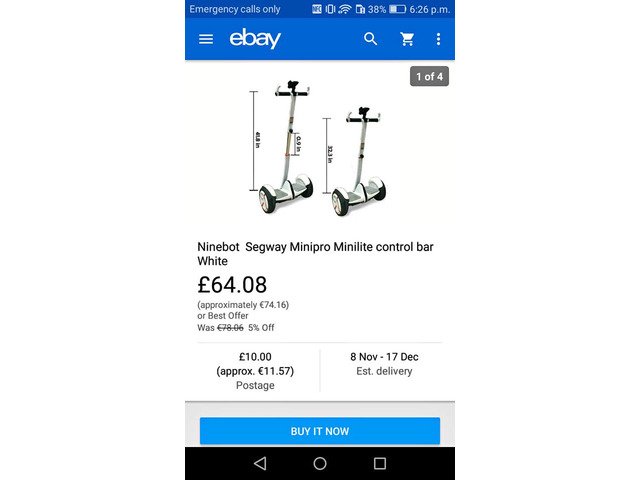
Task: View postage details for £10.00
Action: (x=255, y=370)
